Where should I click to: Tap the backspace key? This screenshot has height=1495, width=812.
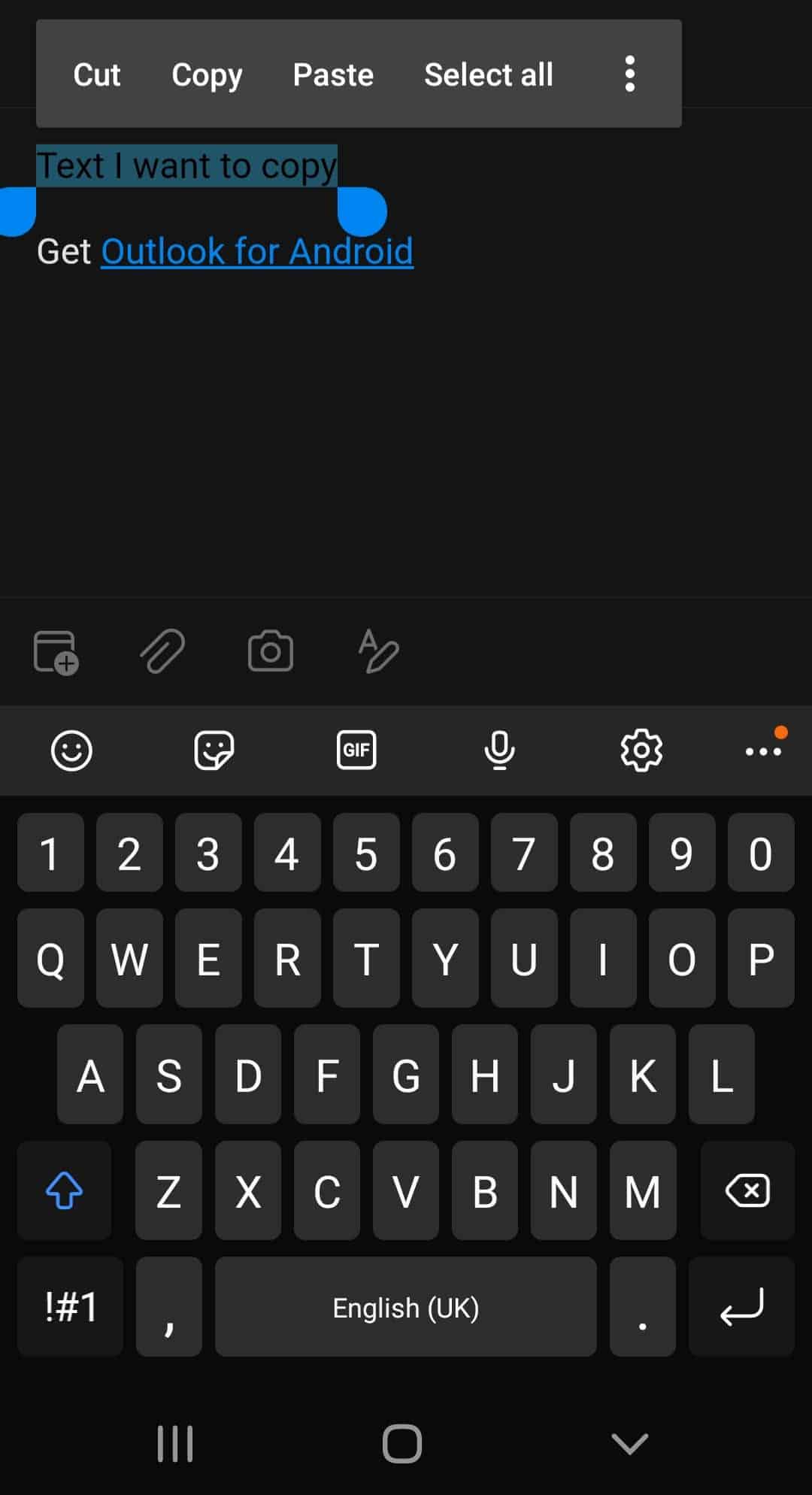[x=747, y=1190]
